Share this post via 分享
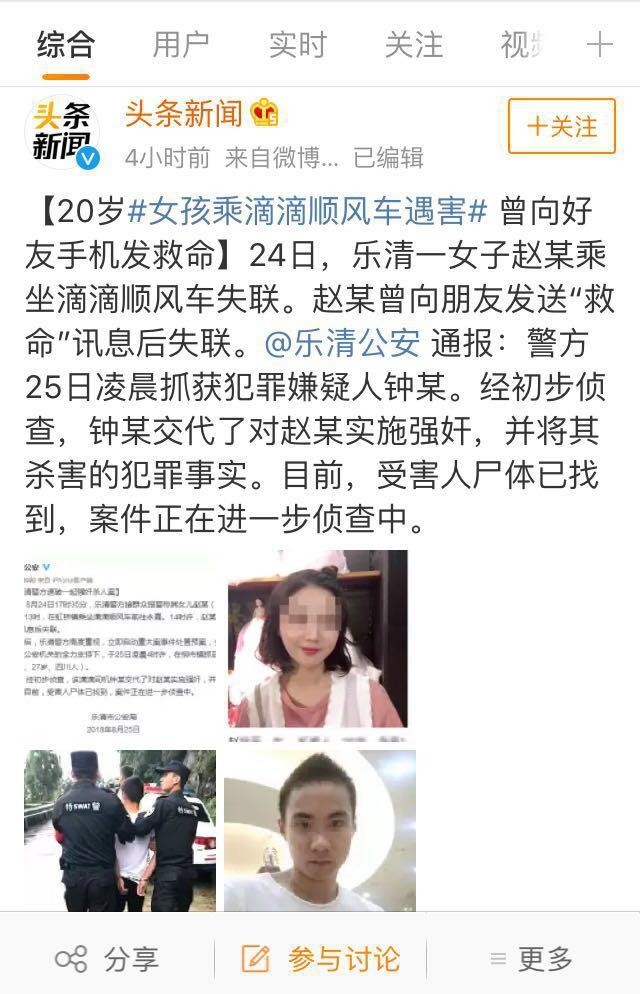 tap(107, 960)
